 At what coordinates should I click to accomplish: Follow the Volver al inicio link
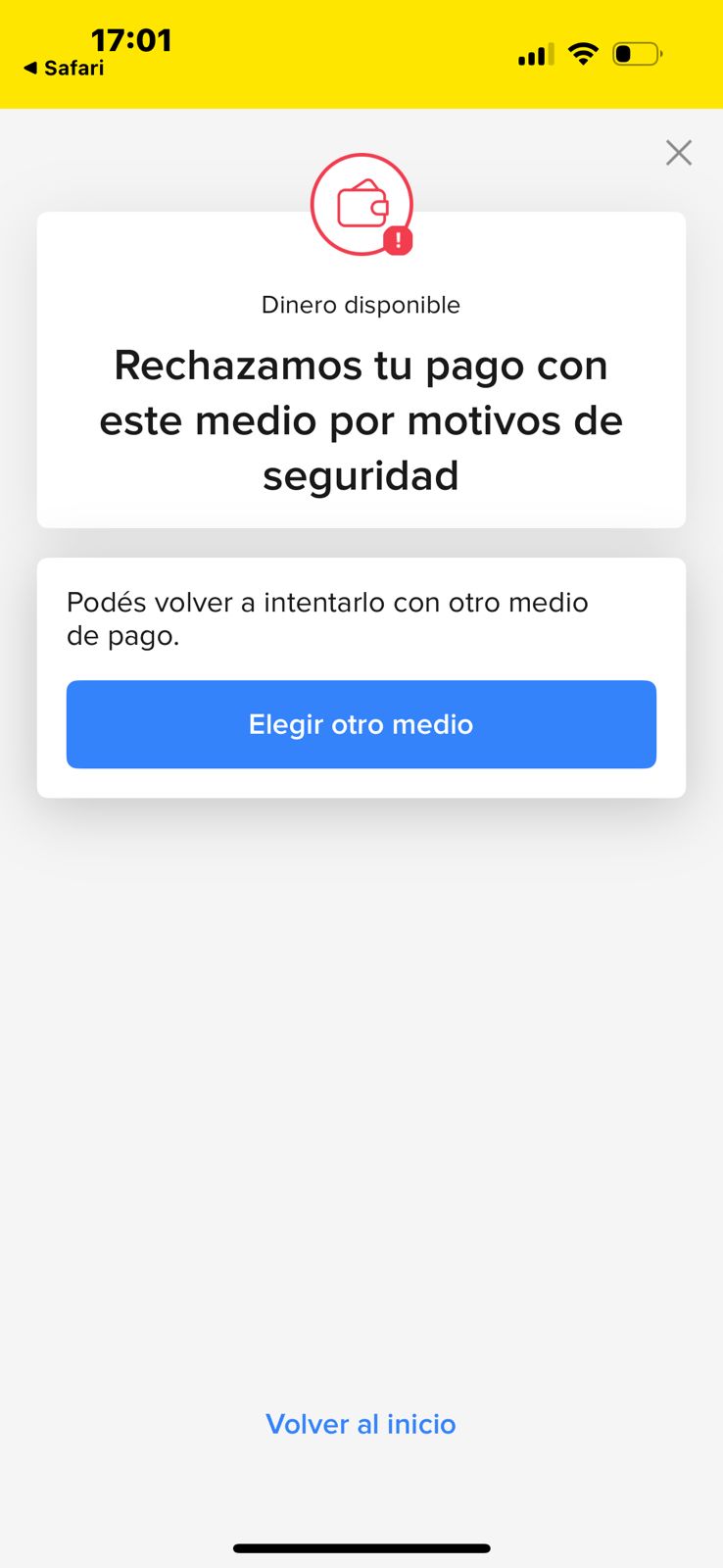pyautogui.click(x=361, y=1424)
